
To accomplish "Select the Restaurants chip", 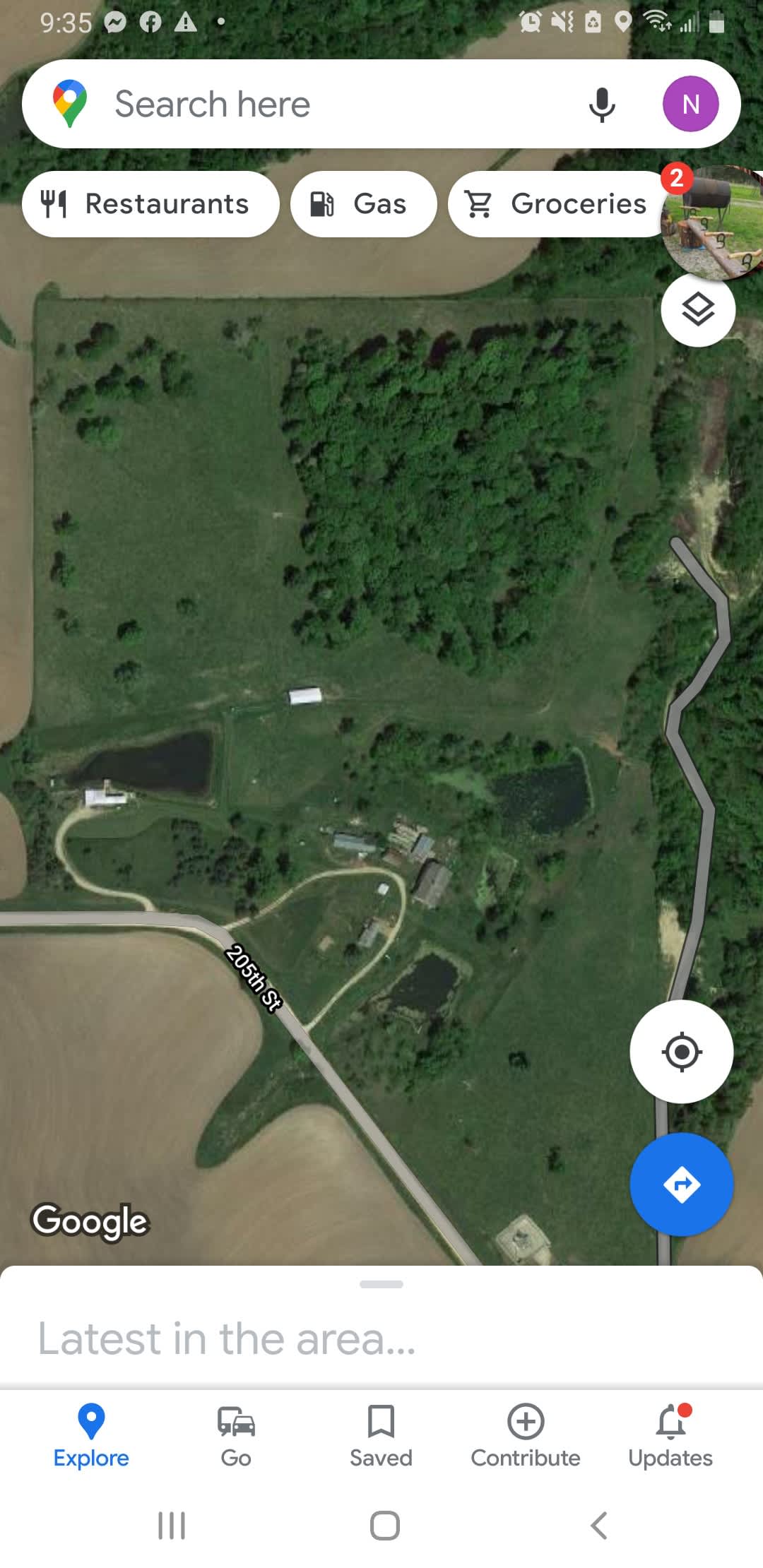I will coord(150,204).
